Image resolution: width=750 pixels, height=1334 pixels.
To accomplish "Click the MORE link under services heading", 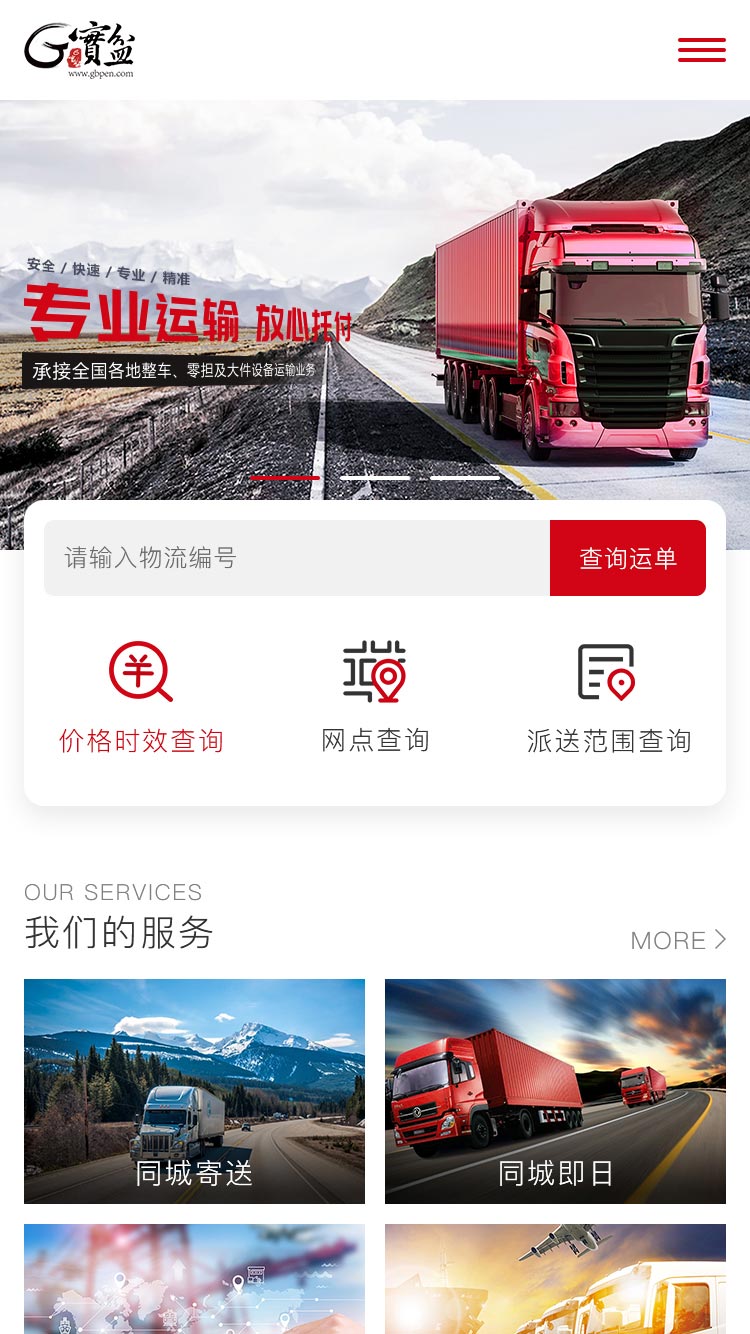I will pyautogui.click(x=668, y=940).
